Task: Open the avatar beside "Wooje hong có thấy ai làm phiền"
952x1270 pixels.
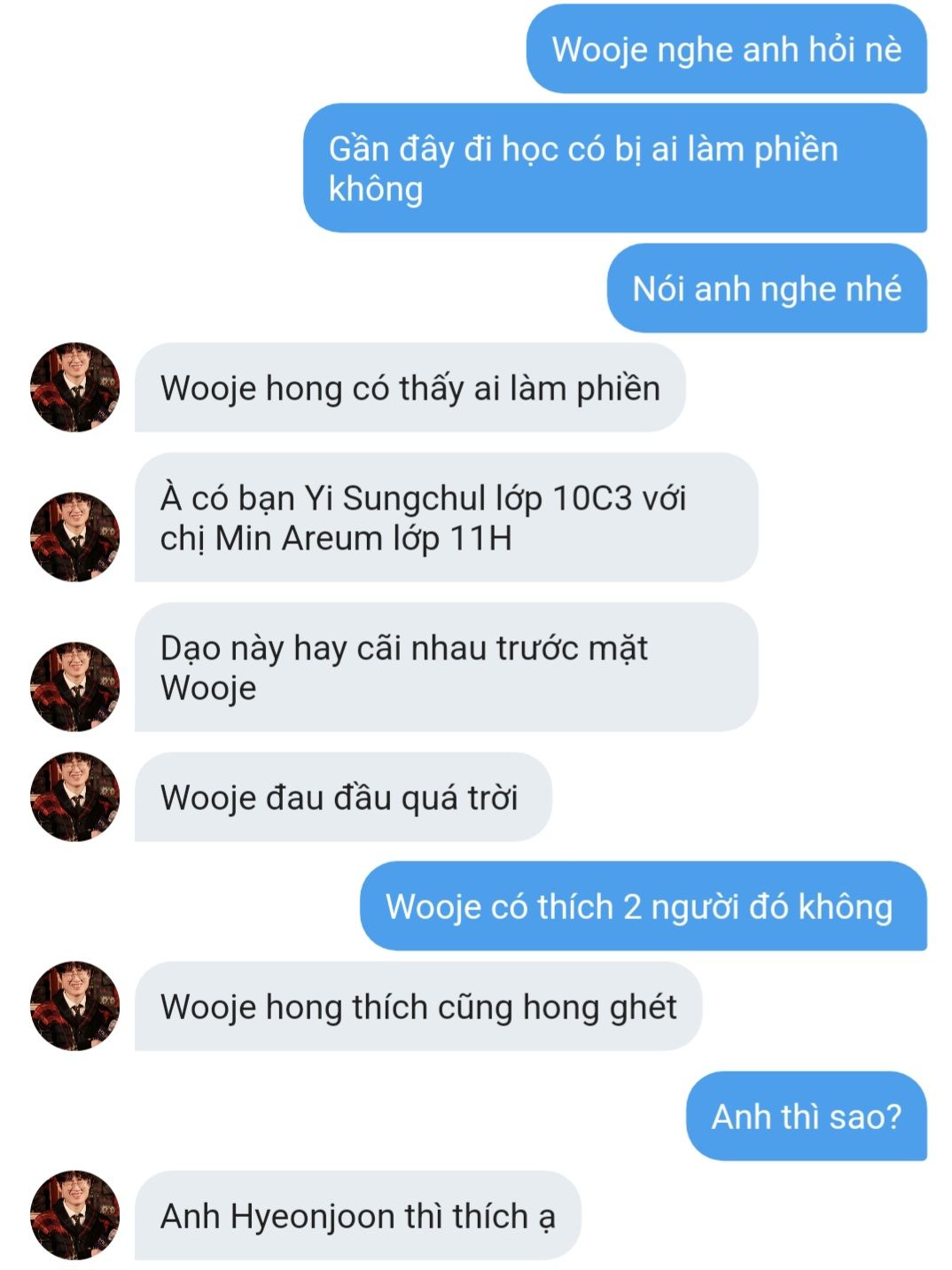Action: pos(74,387)
